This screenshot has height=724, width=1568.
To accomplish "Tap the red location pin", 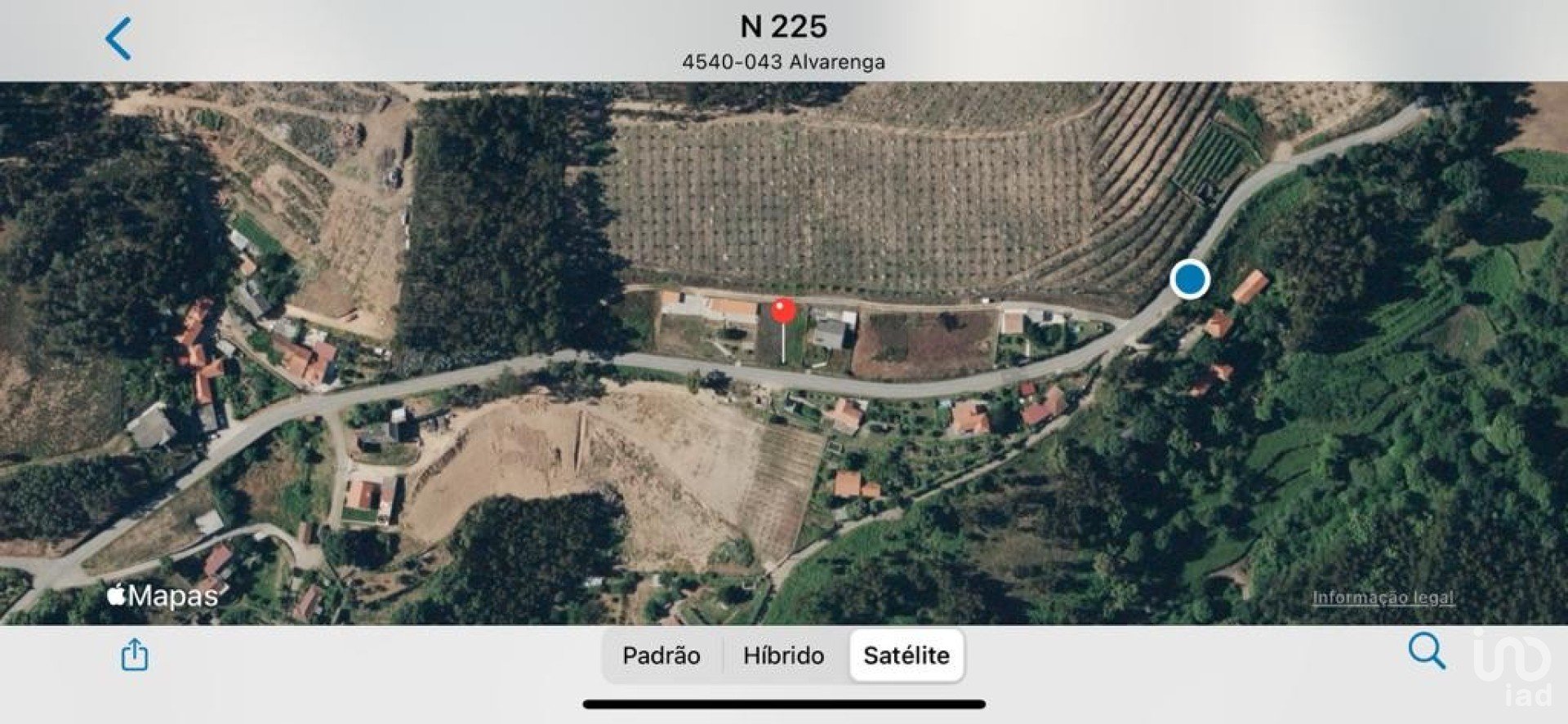I will point(784,311).
